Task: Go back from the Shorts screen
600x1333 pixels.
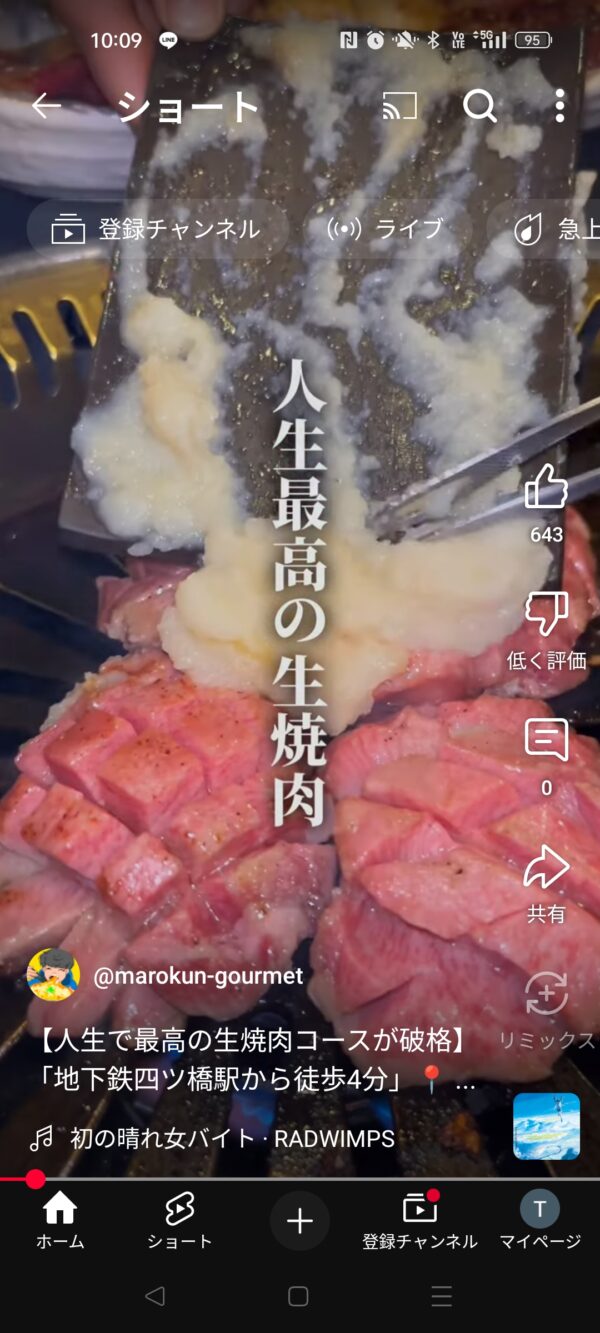Action: 46,106
